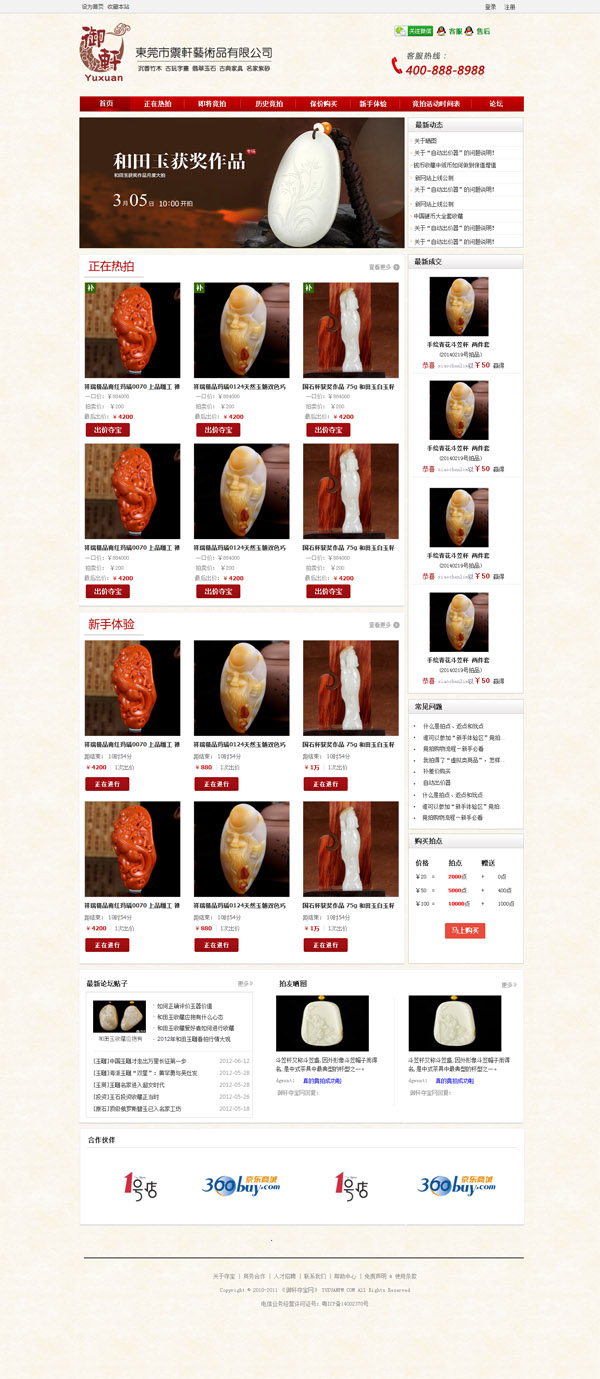Image resolution: width=600 pixels, height=1379 pixels.
Task: Open the 新手体验 nav tab
Action: tap(373, 104)
